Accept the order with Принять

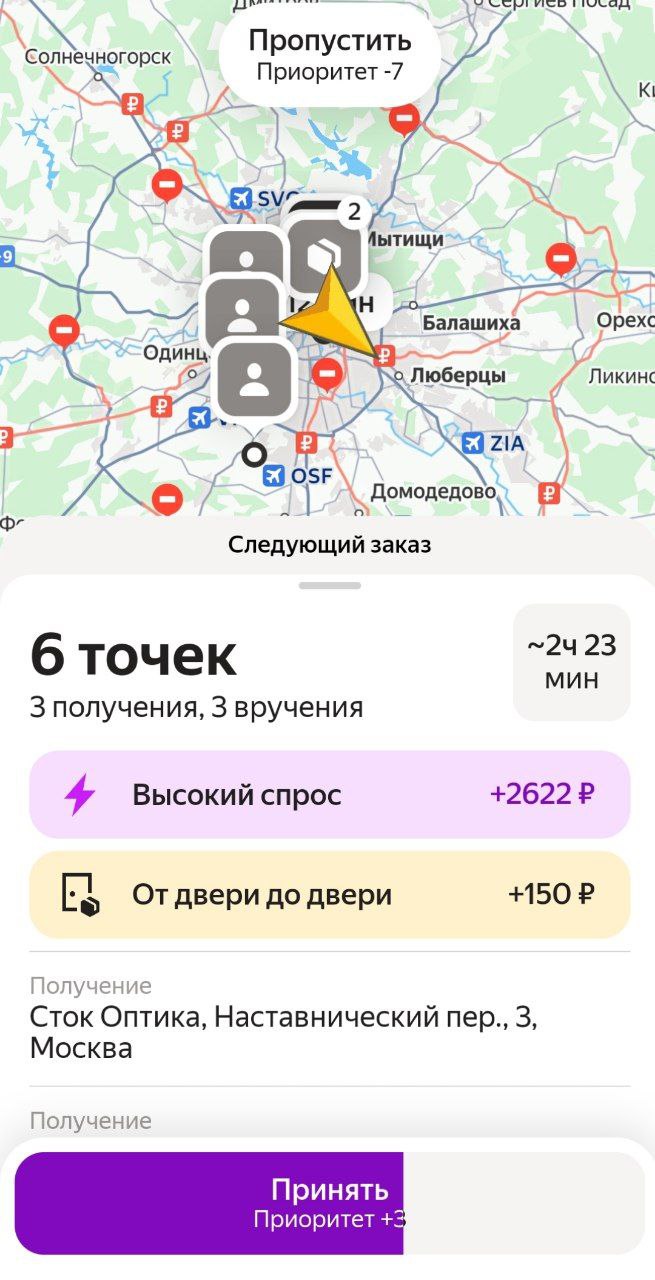(329, 1203)
